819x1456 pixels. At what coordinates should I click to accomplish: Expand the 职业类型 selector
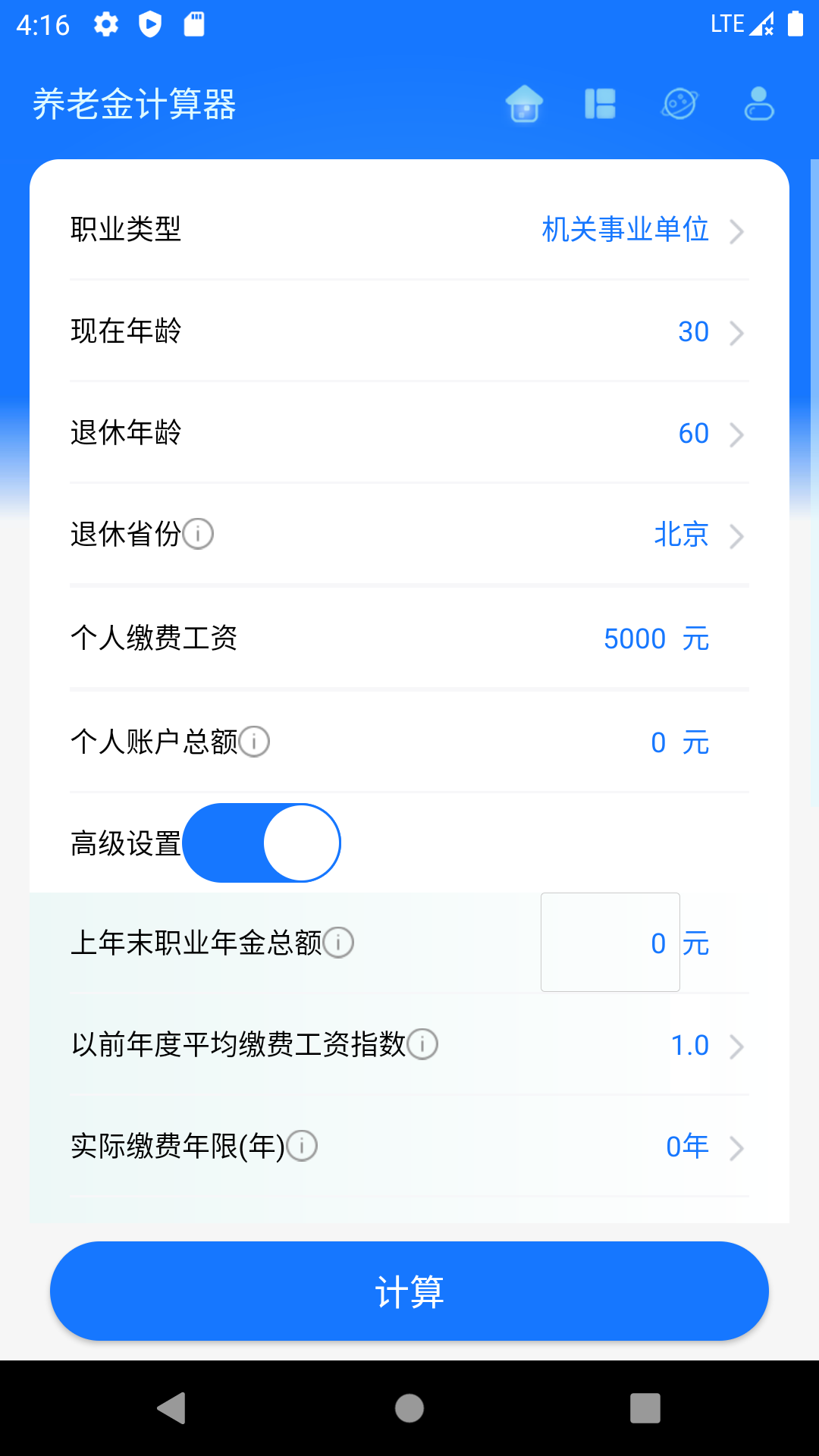click(x=736, y=232)
